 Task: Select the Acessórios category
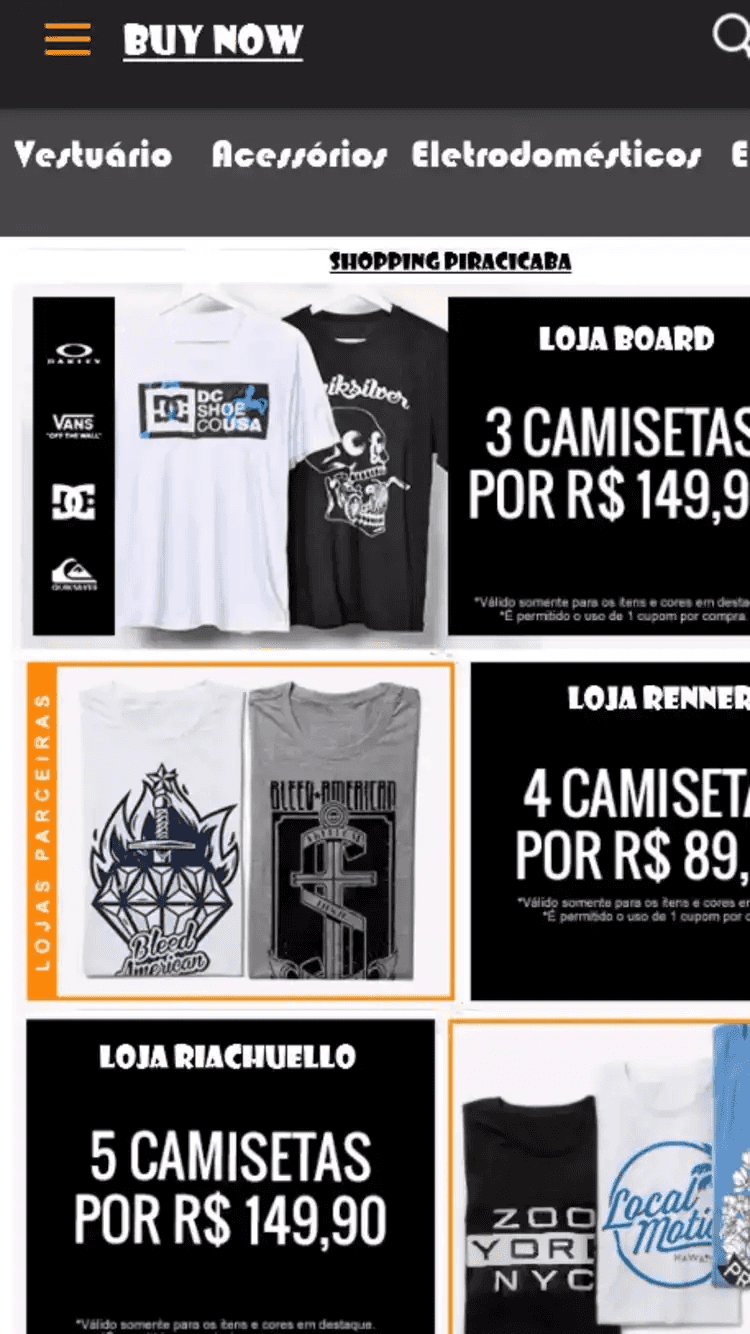299,155
